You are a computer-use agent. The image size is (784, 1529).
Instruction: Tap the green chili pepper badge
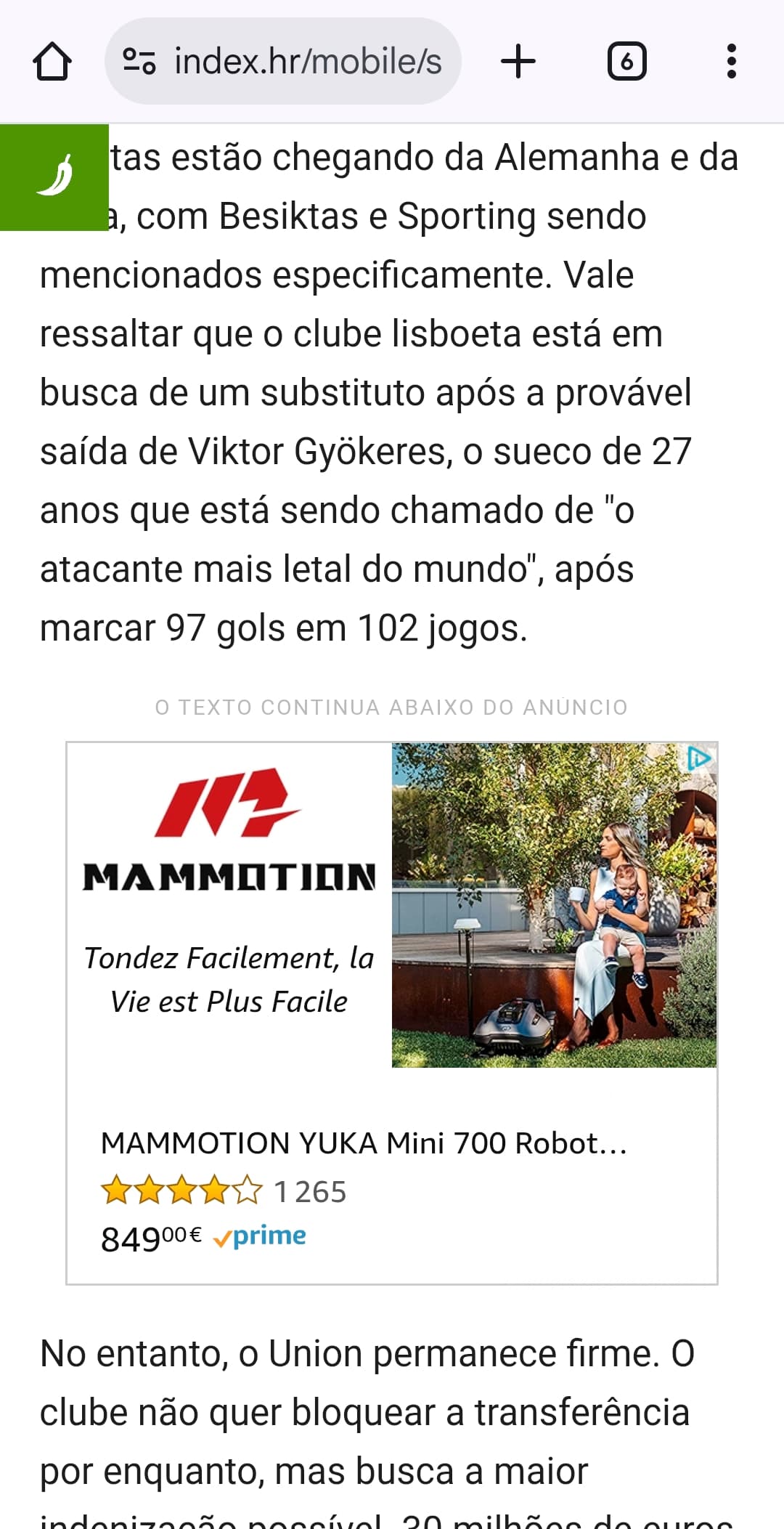tap(54, 177)
